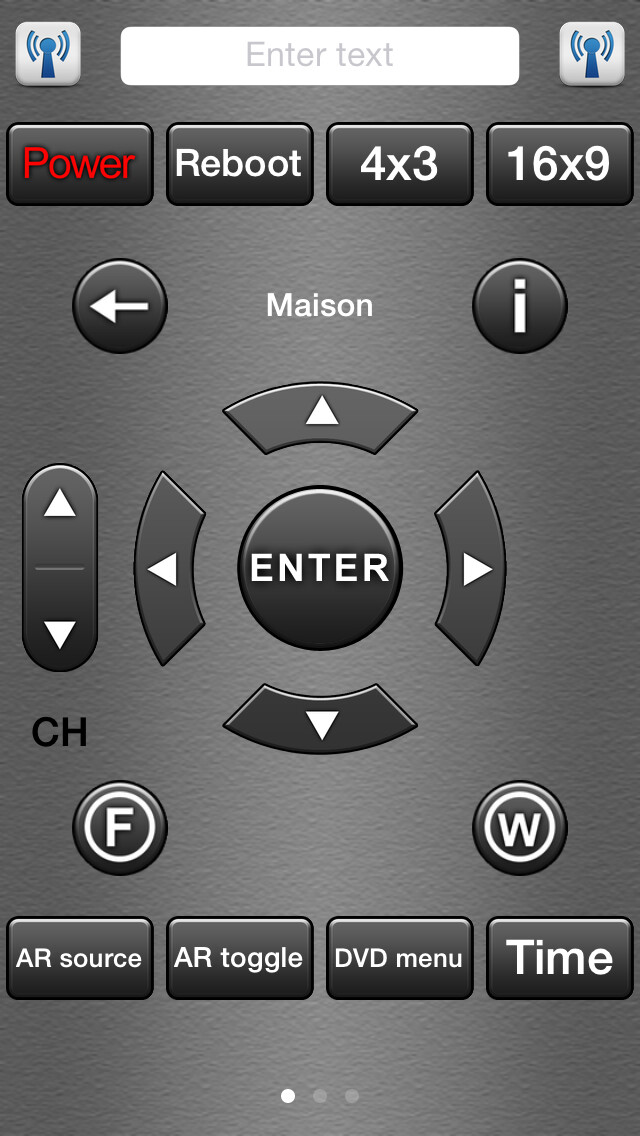Tap the right antenna icon
Image resolution: width=640 pixels, height=1136 pixels.
(592, 54)
